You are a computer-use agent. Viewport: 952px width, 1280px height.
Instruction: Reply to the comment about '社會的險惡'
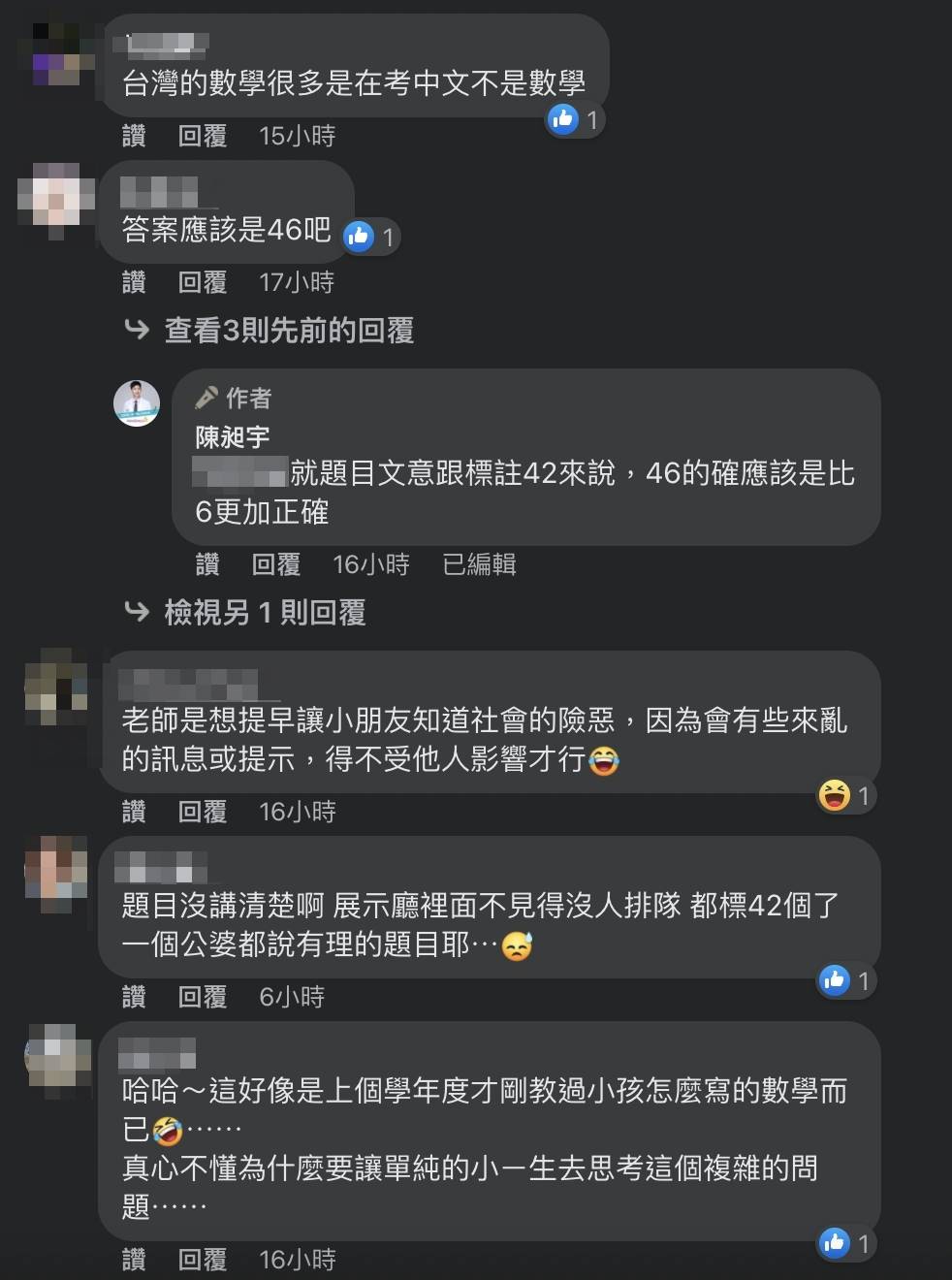coord(203,812)
